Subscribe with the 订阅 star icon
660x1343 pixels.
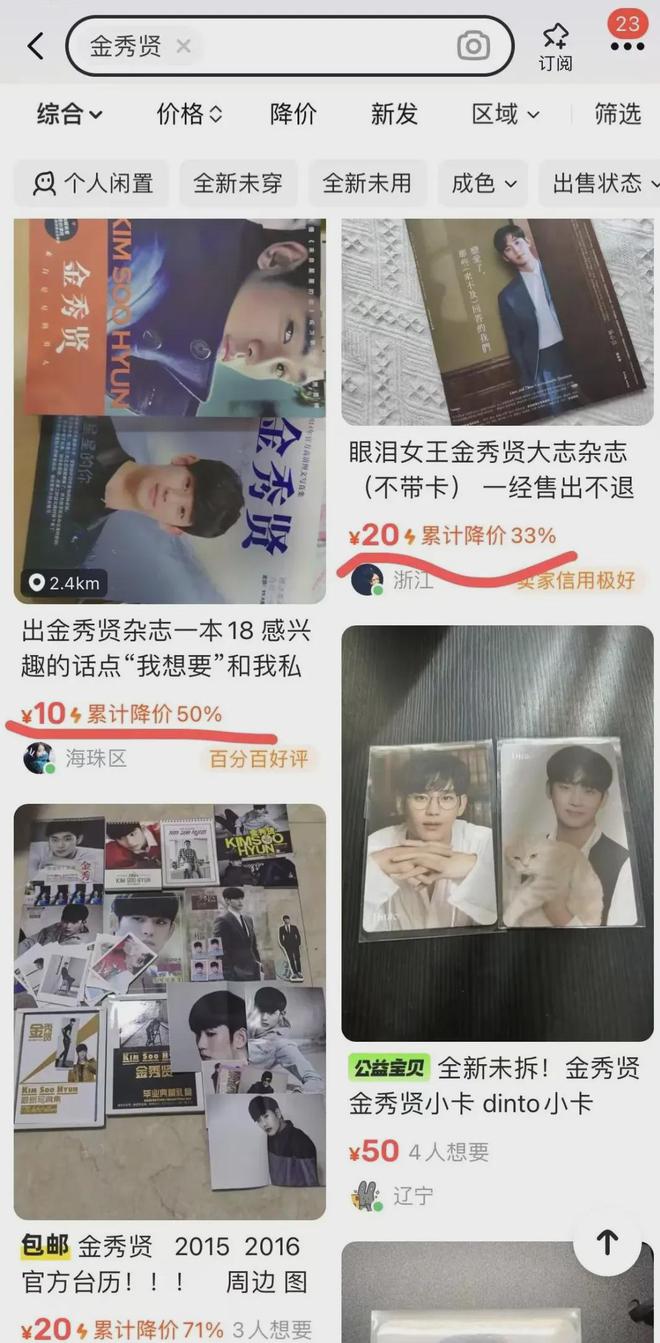(x=556, y=47)
